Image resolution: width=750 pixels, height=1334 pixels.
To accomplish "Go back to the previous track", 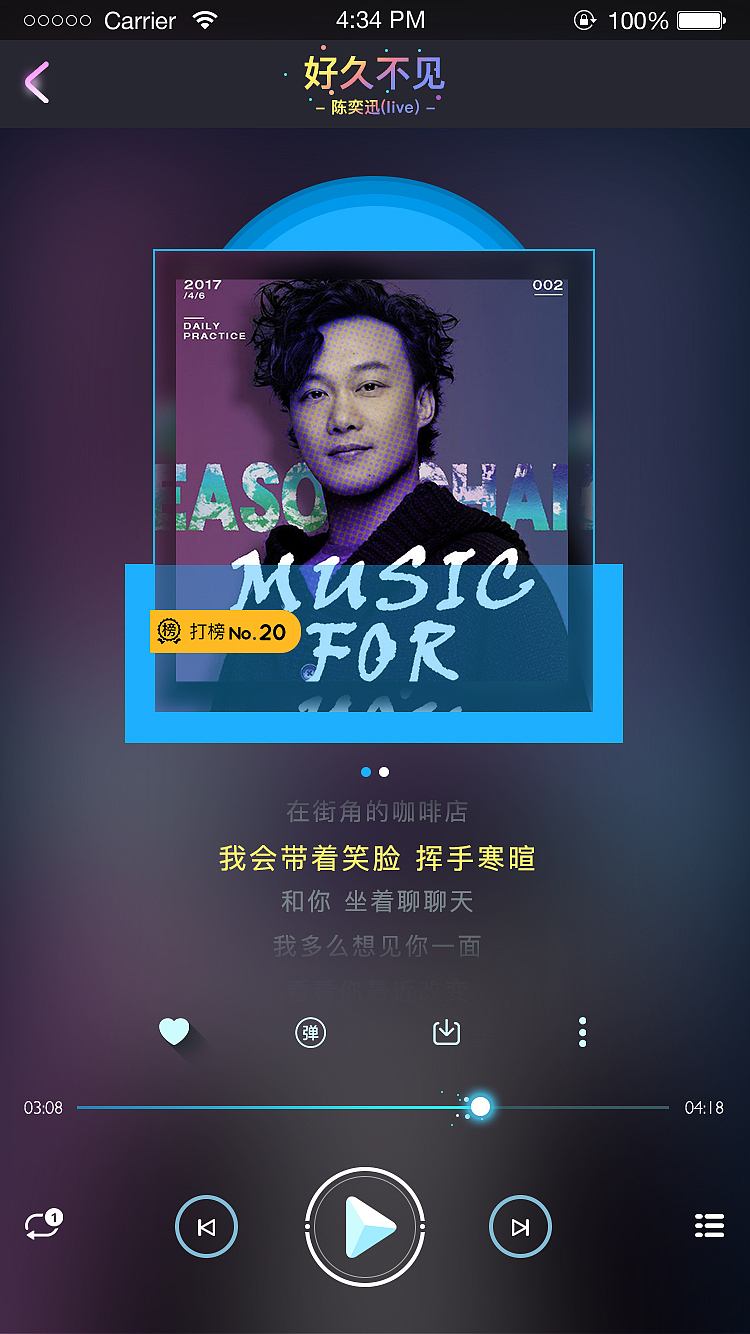I will pyautogui.click(x=206, y=1225).
